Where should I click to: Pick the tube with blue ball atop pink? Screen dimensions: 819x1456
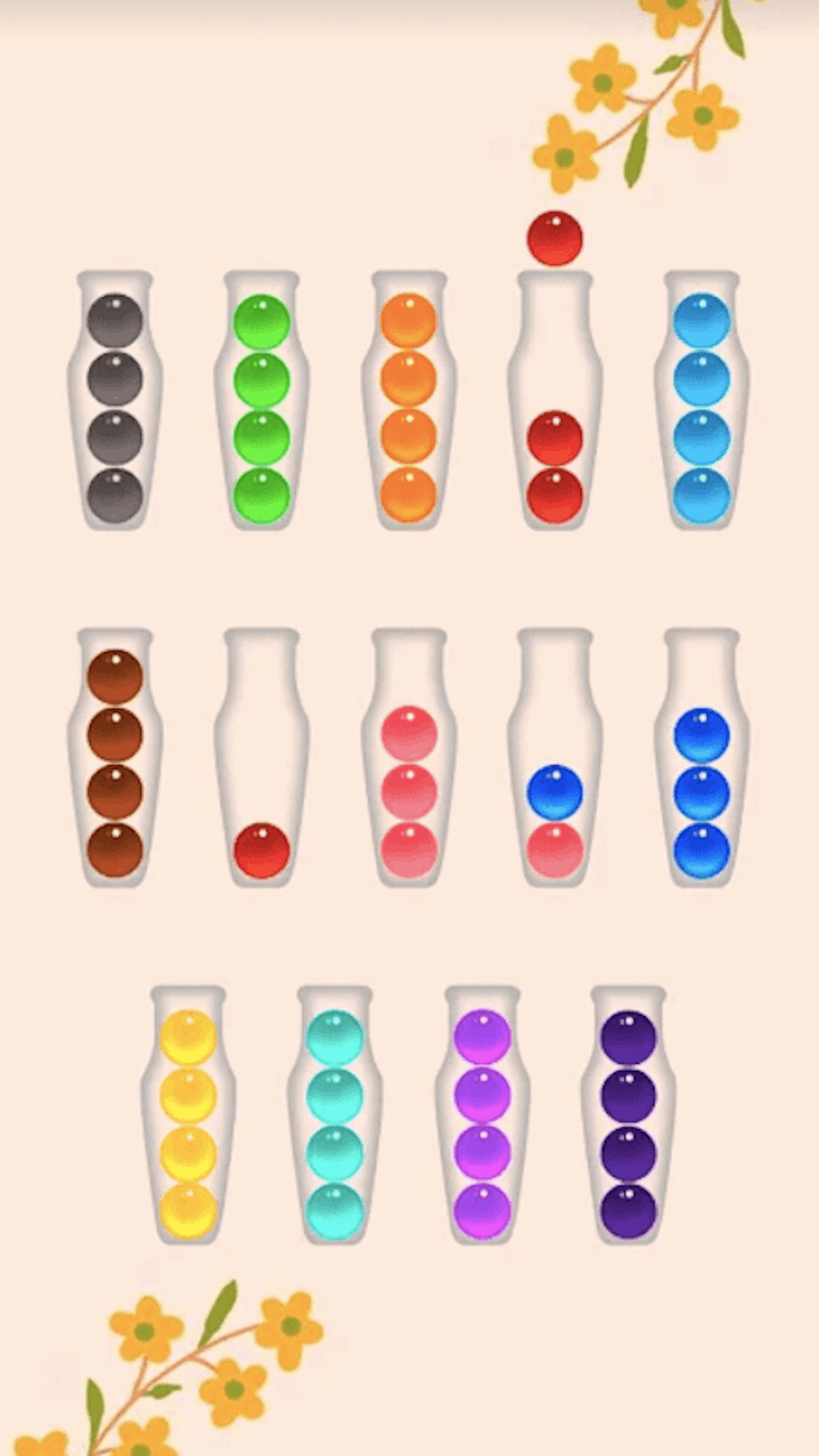point(555,758)
